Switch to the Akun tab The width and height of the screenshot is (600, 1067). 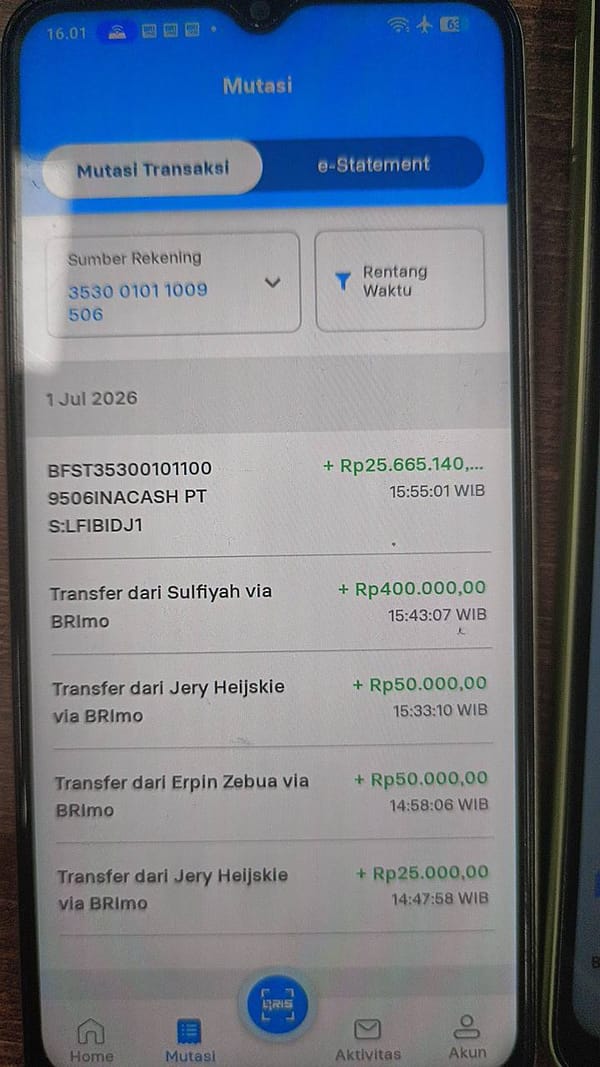(x=467, y=1037)
